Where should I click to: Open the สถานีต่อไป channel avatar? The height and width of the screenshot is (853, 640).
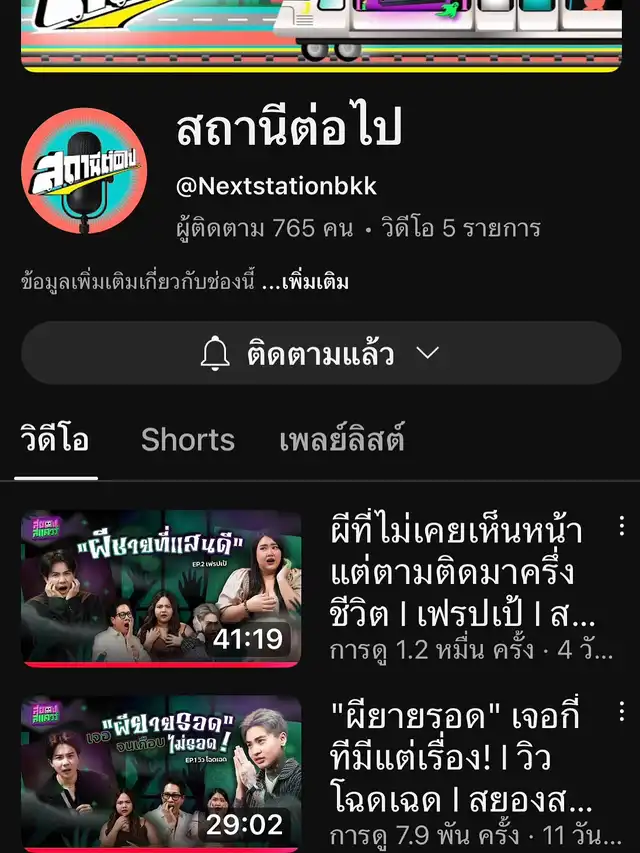point(84,171)
